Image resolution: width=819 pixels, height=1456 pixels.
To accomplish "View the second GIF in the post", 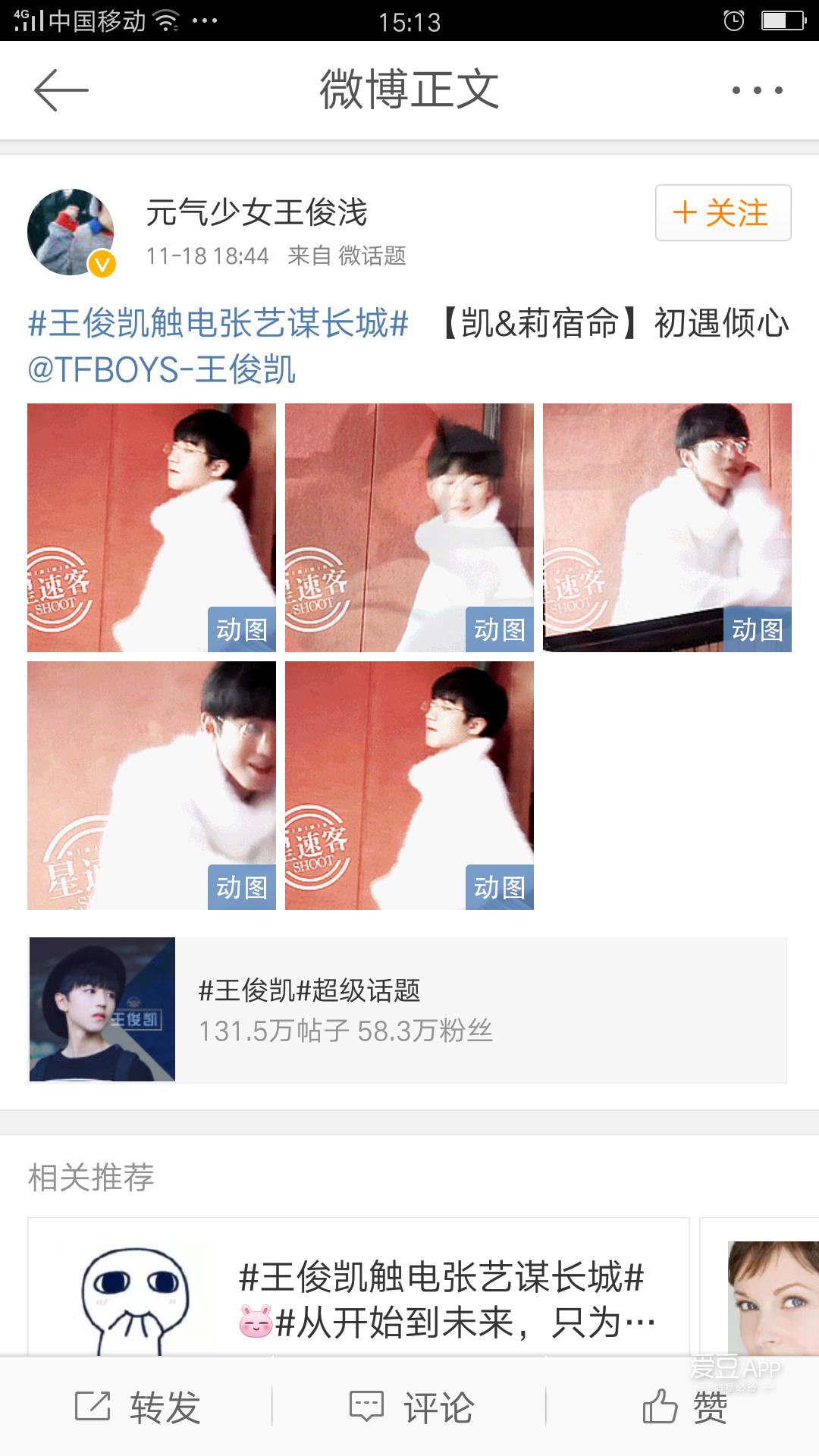I will pyautogui.click(x=409, y=528).
